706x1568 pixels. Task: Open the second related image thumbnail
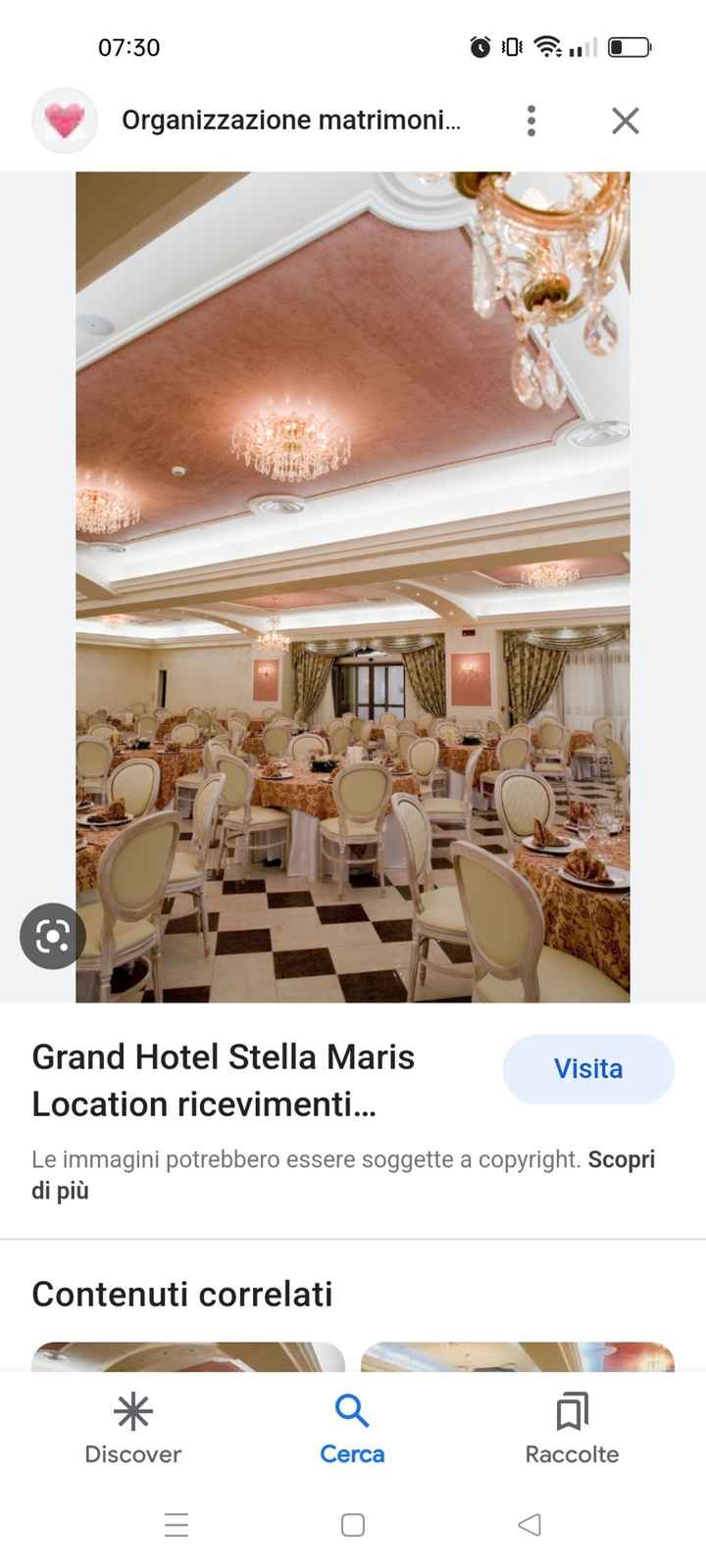click(517, 1356)
